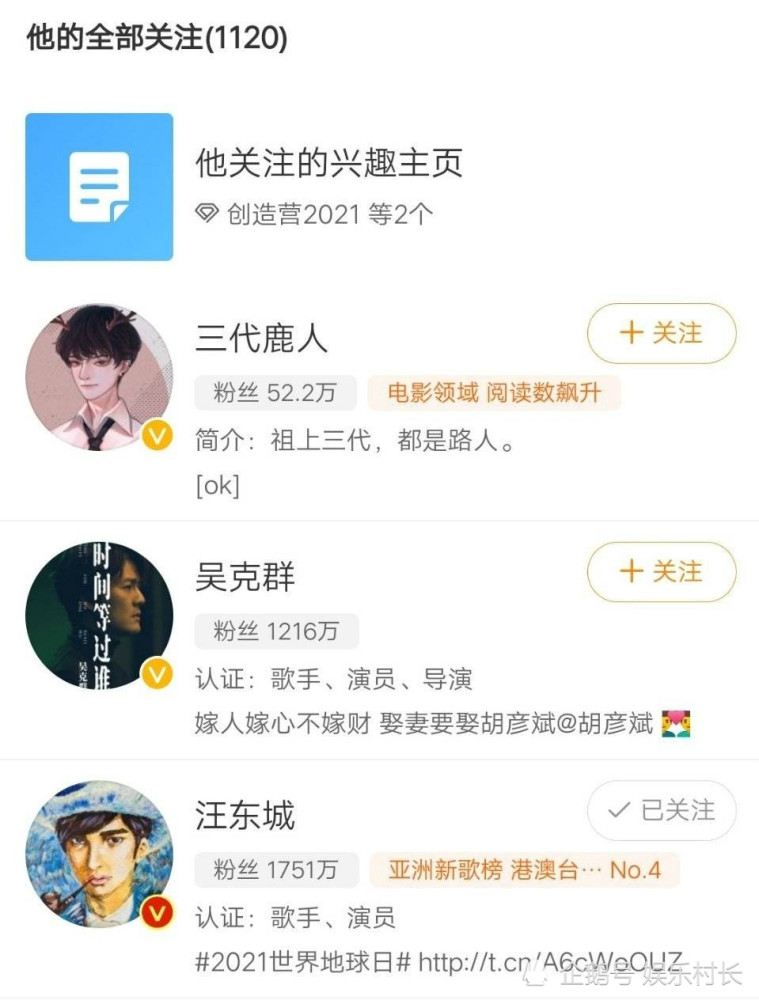
Task: Toggle follow status for 汪东城 via 已关注
Action: [x=661, y=811]
